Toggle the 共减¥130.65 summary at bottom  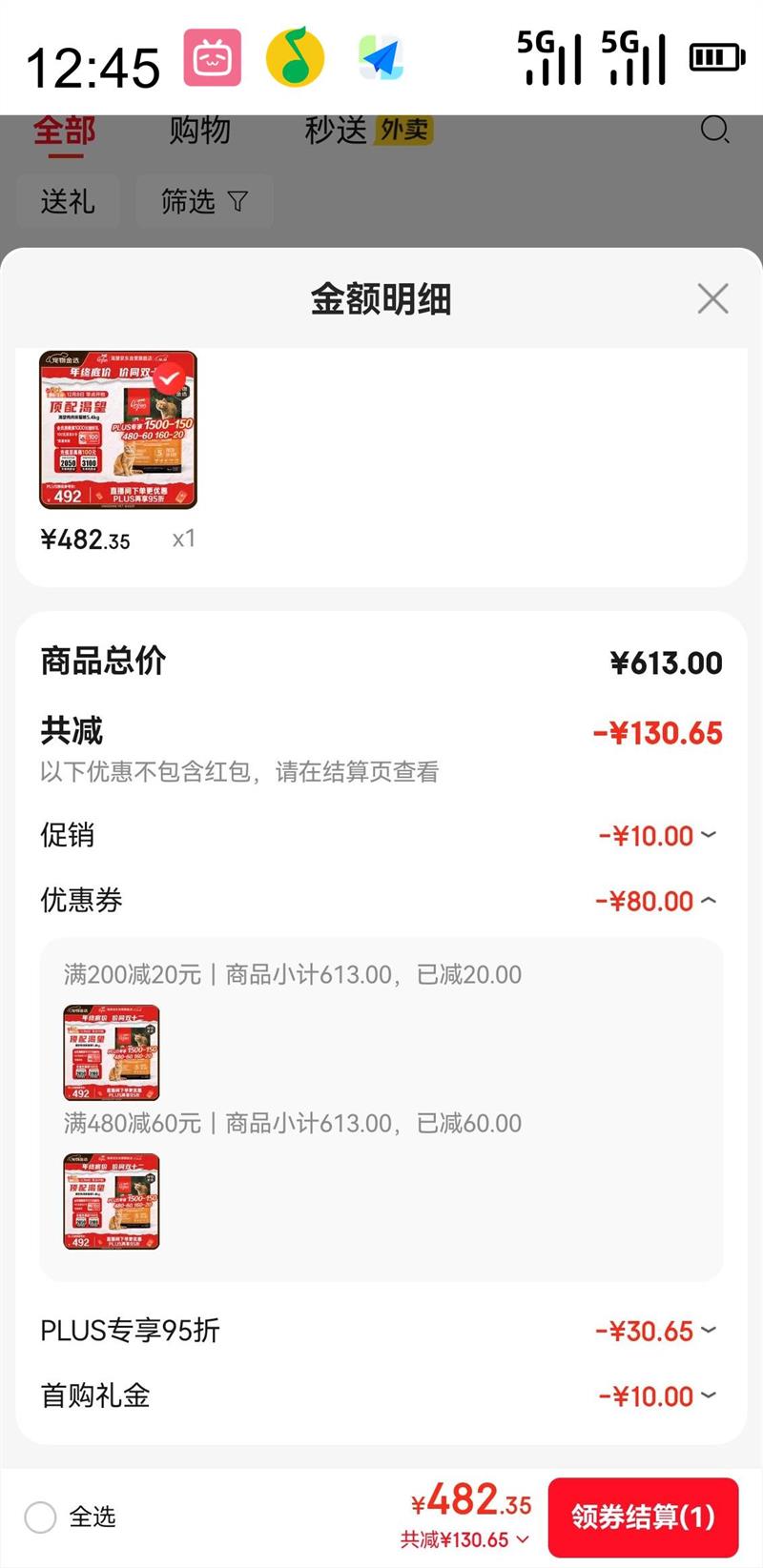pyautogui.click(x=464, y=1539)
